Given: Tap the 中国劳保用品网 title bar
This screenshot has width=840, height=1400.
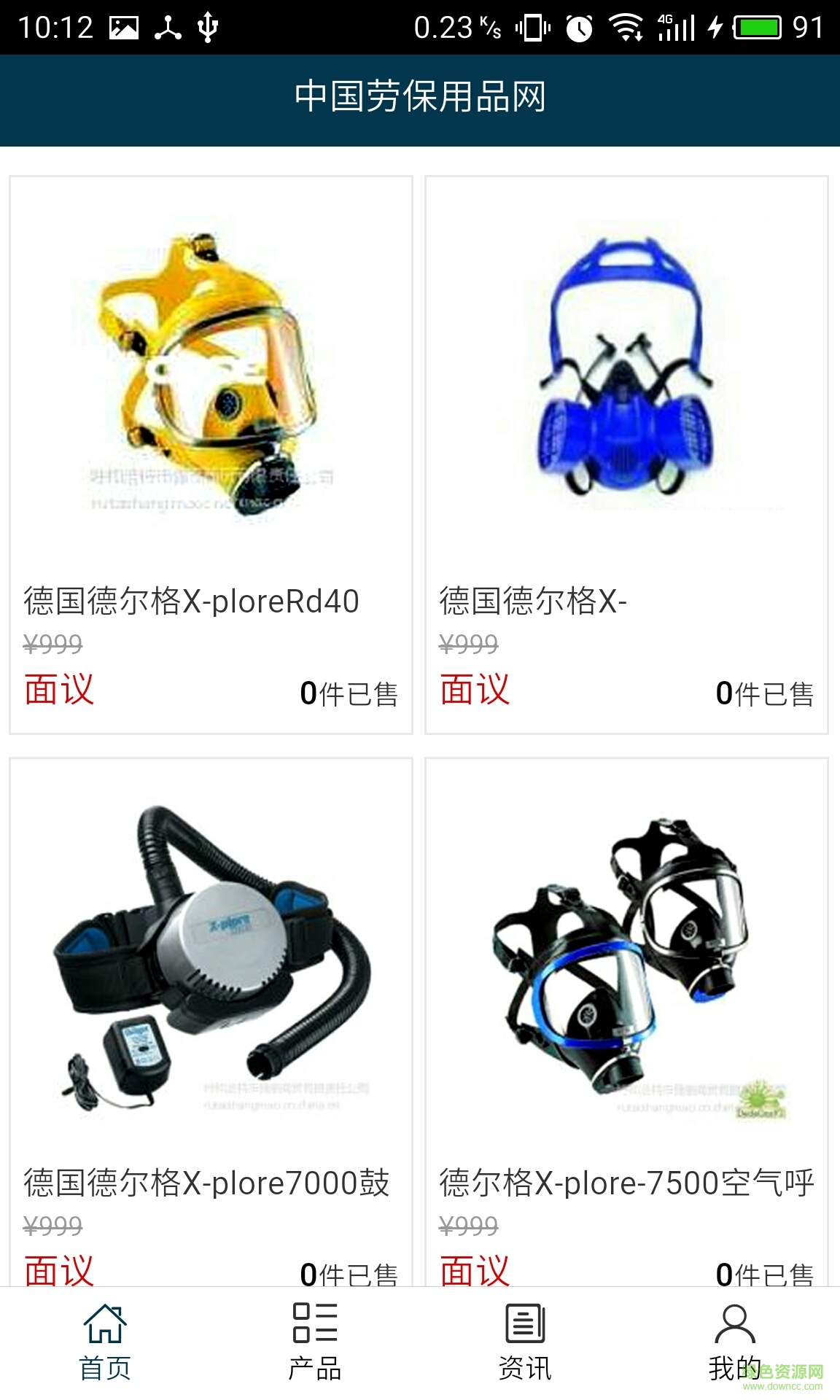Looking at the screenshot, I should 420,97.
